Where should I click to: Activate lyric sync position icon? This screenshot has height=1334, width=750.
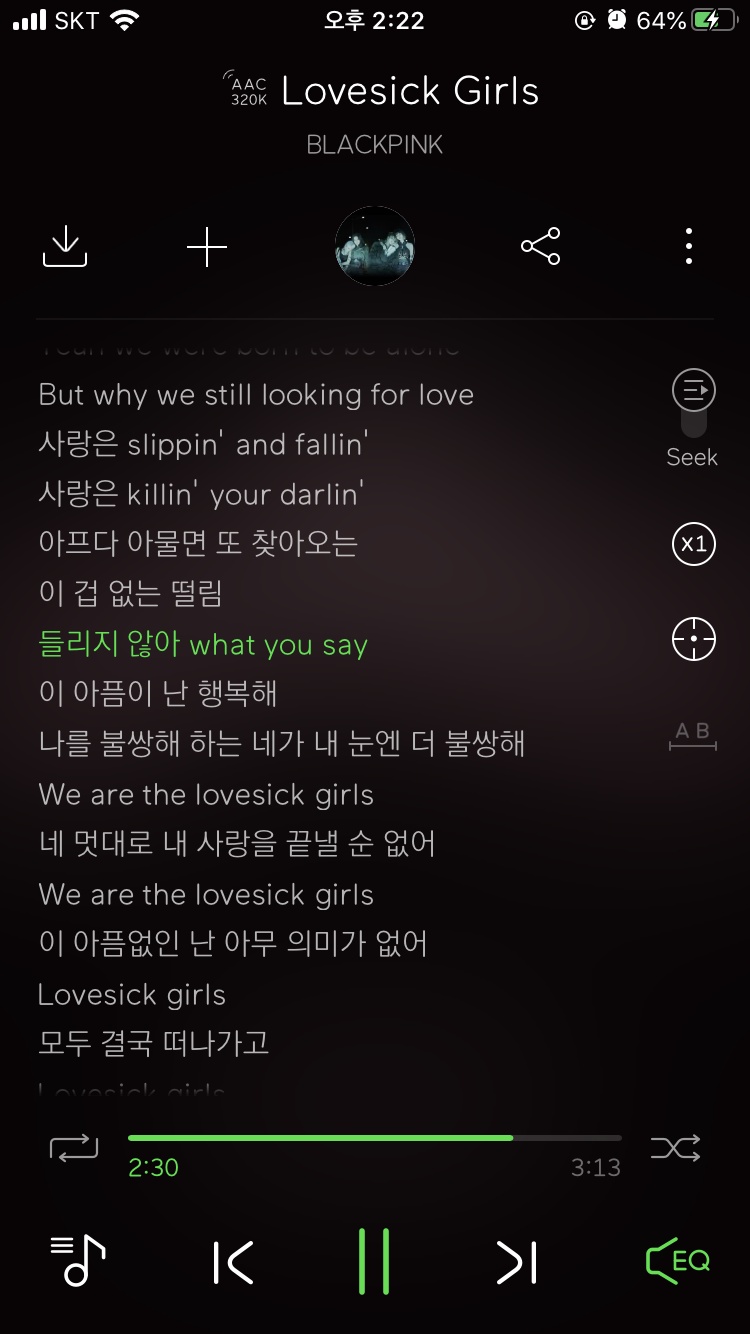692,639
